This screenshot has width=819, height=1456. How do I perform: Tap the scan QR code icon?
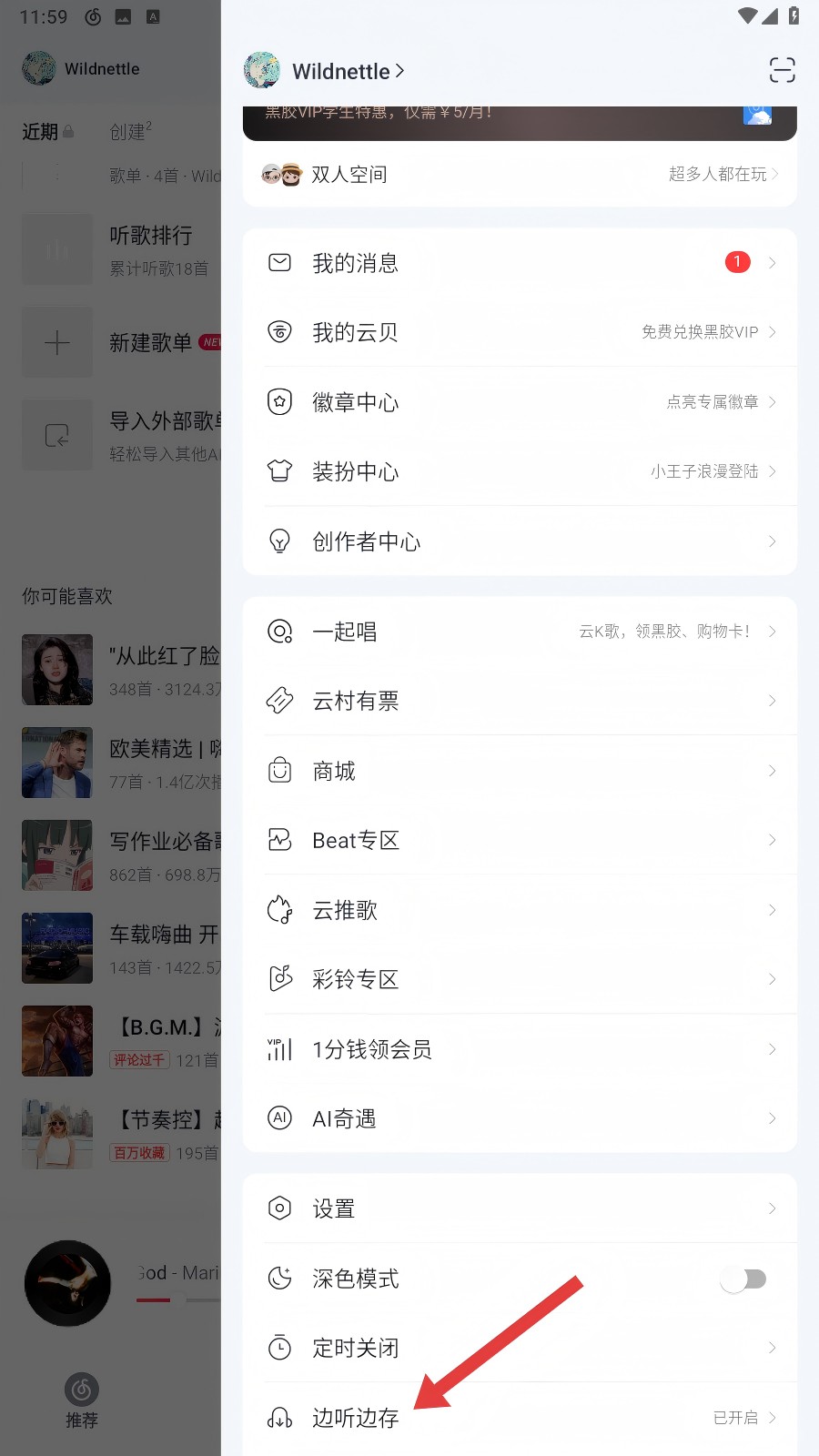tap(781, 70)
